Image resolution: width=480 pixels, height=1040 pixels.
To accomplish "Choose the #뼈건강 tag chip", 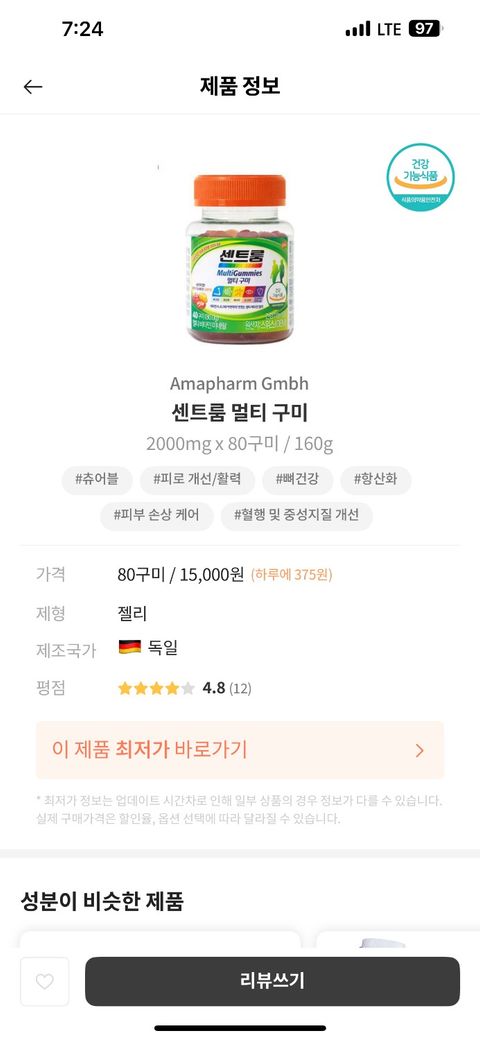I will 297,480.
